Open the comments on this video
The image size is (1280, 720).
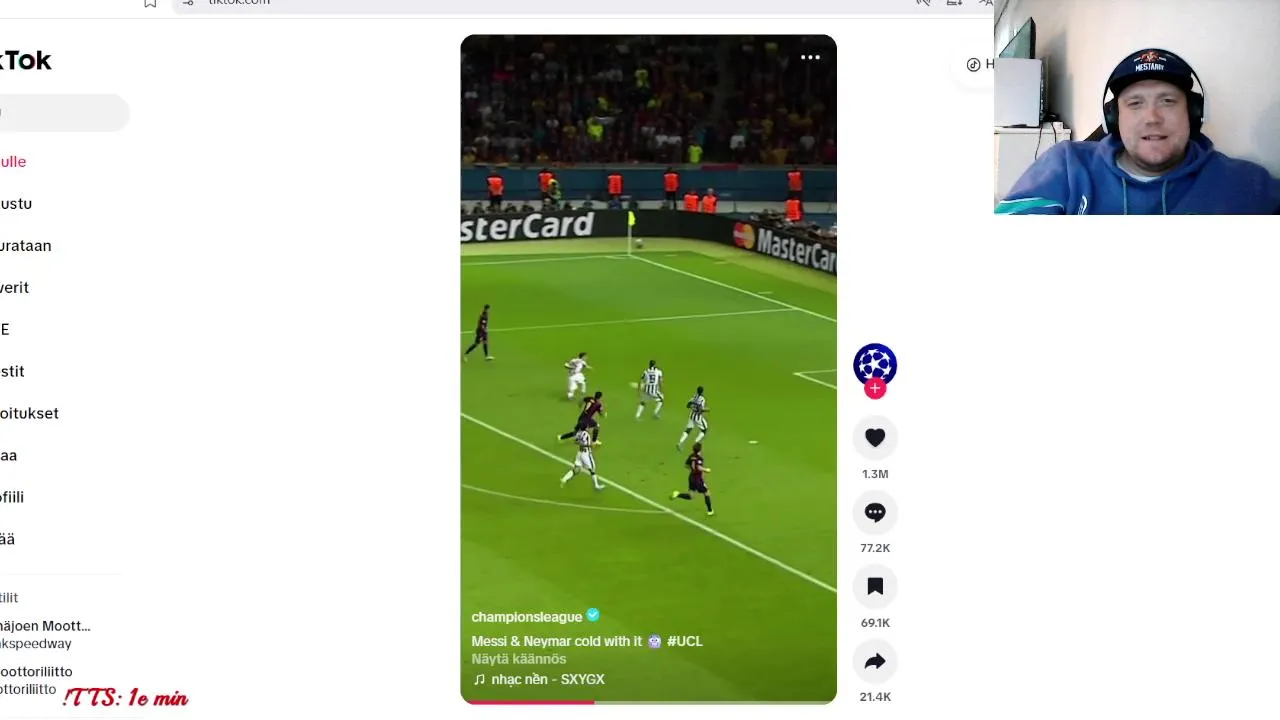pyautogui.click(x=875, y=512)
